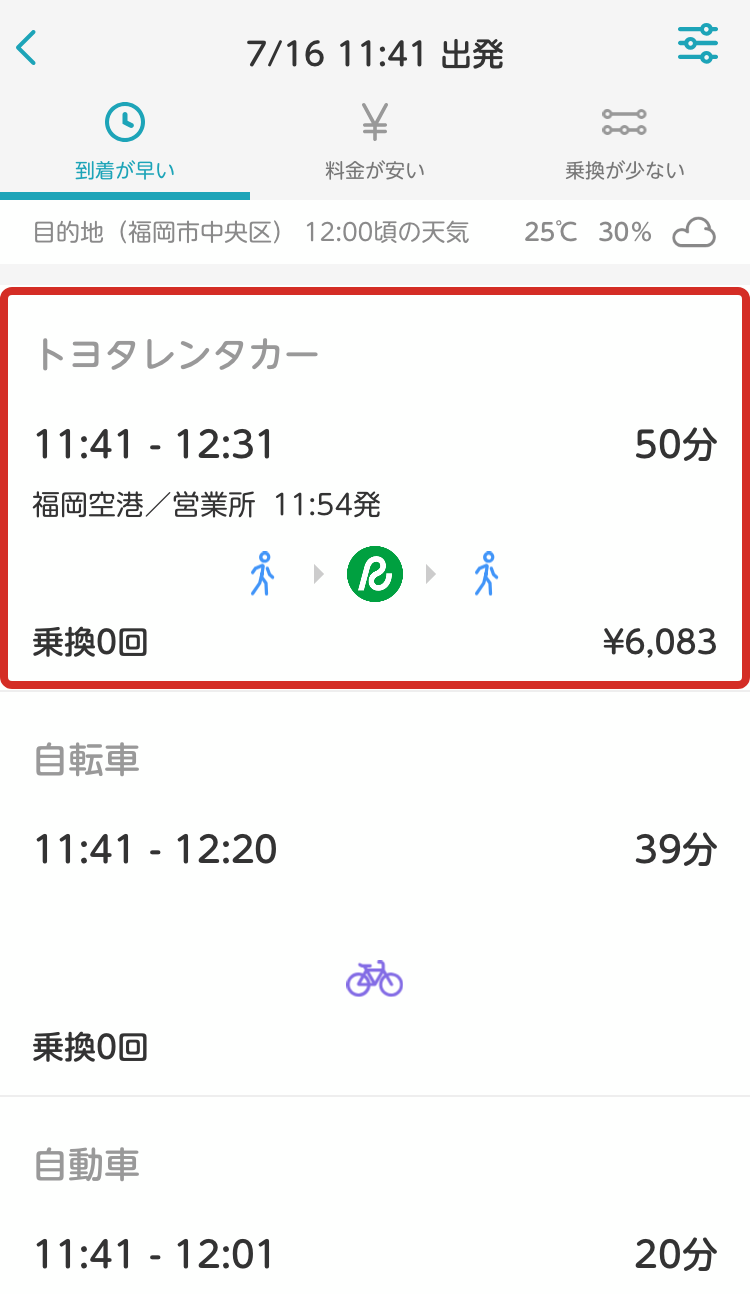This screenshot has height=1294, width=750.
Task: Select the purple bicycle route icon
Action: [x=373, y=980]
